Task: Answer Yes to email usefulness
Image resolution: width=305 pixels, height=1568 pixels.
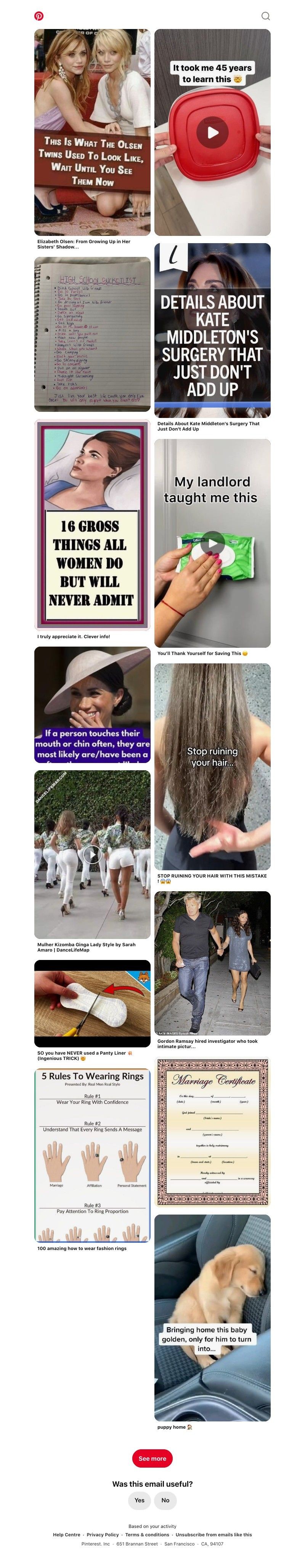Action: (139, 1500)
